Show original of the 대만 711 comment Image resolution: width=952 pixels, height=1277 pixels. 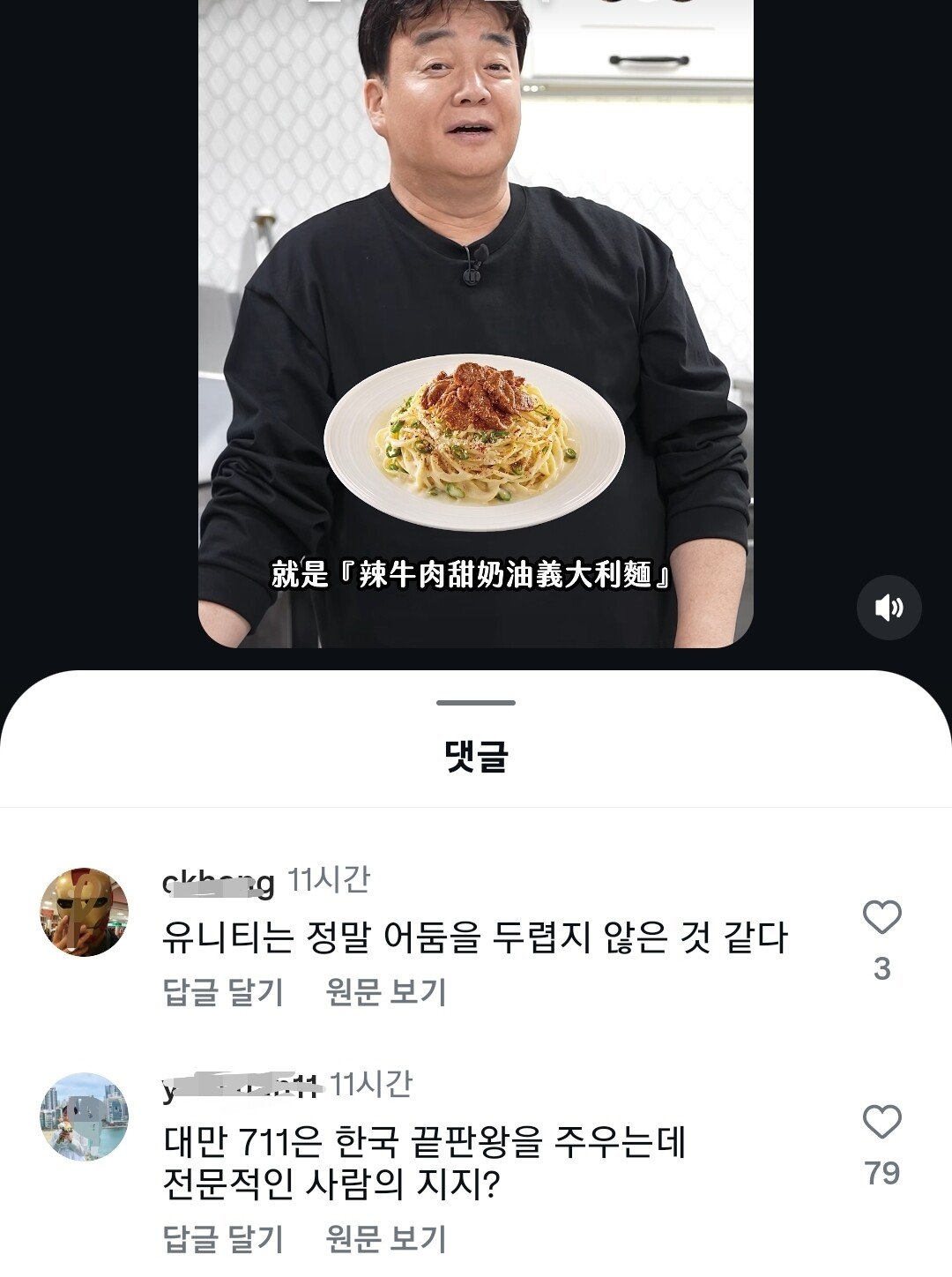(x=386, y=1238)
